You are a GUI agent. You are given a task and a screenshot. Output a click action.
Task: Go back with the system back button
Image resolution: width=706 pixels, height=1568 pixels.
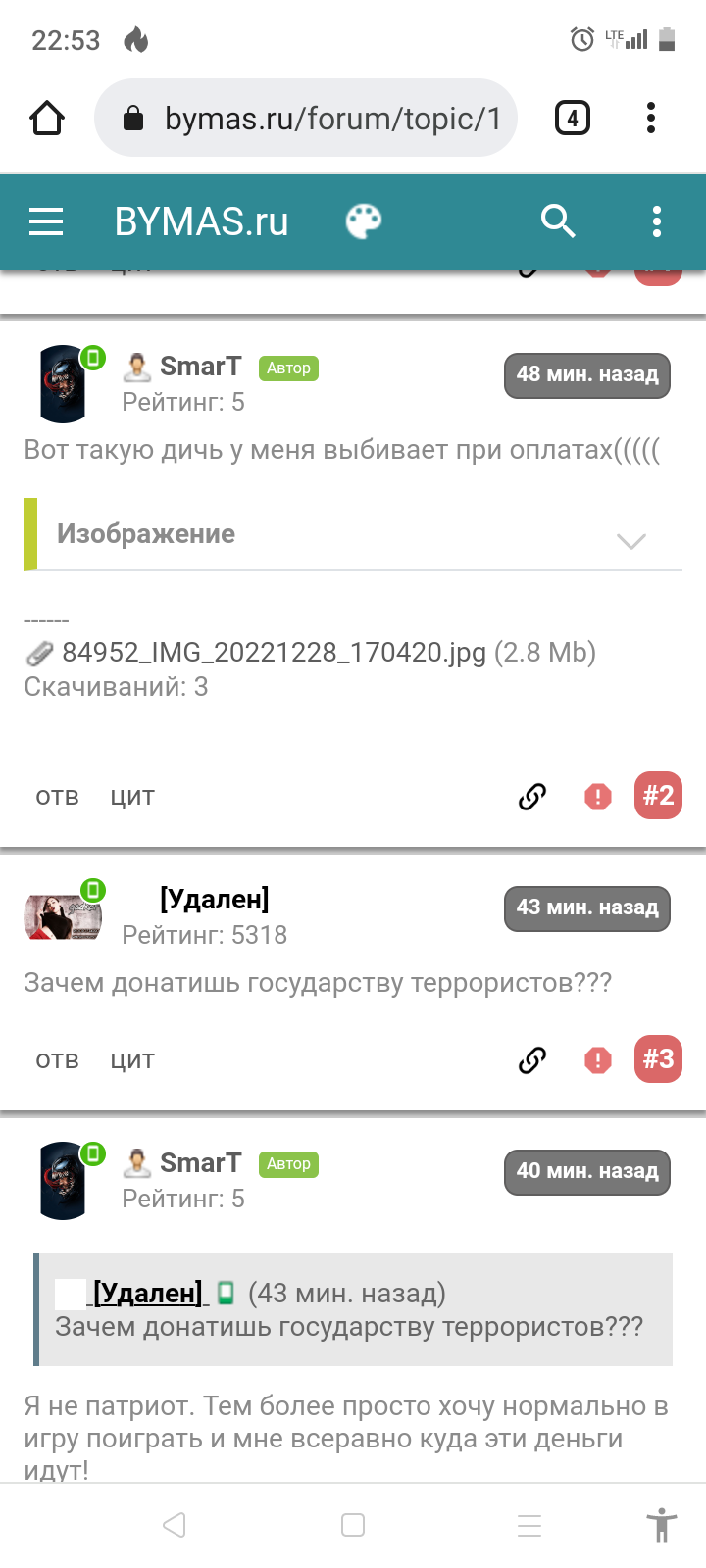click(x=175, y=1525)
